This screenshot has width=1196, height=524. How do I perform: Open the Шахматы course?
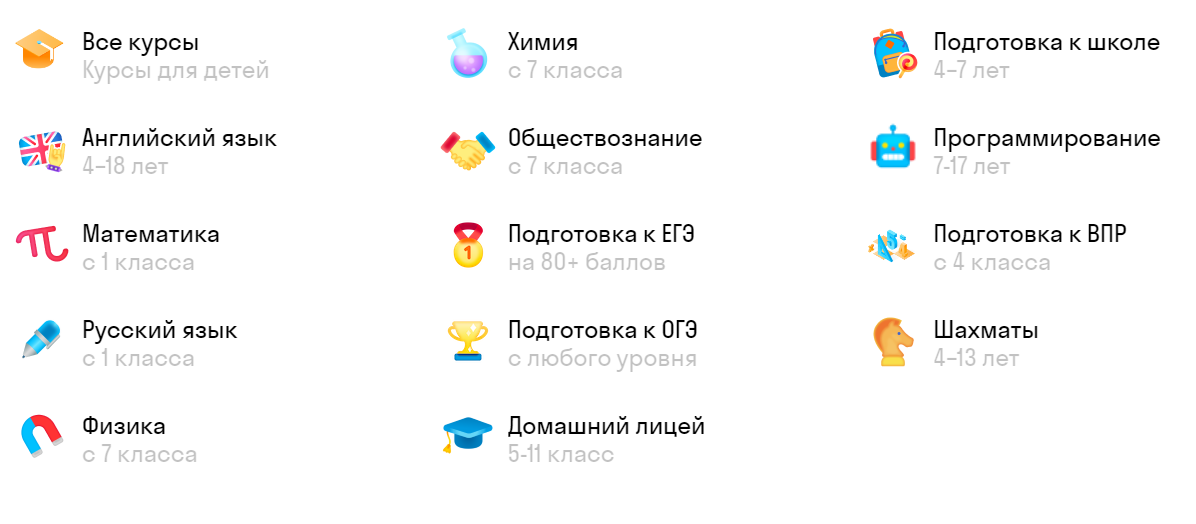pyautogui.click(x=985, y=332)
